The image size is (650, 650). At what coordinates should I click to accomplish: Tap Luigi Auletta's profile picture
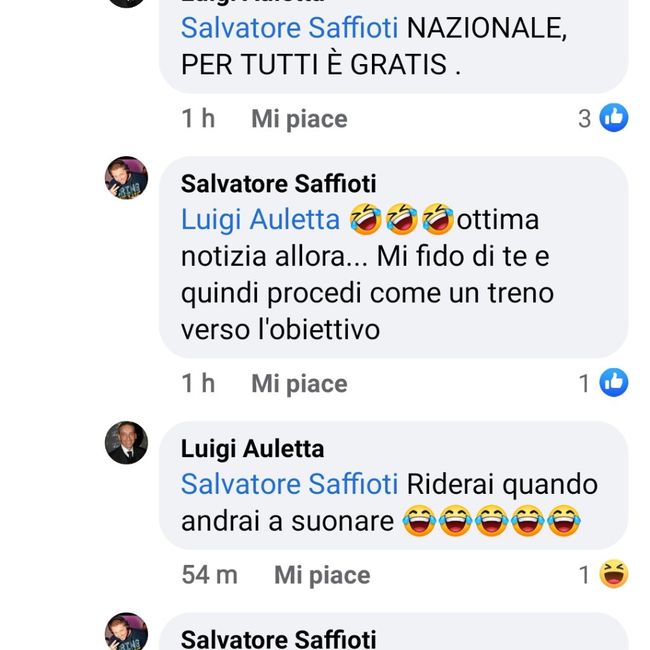coord(126,442)
